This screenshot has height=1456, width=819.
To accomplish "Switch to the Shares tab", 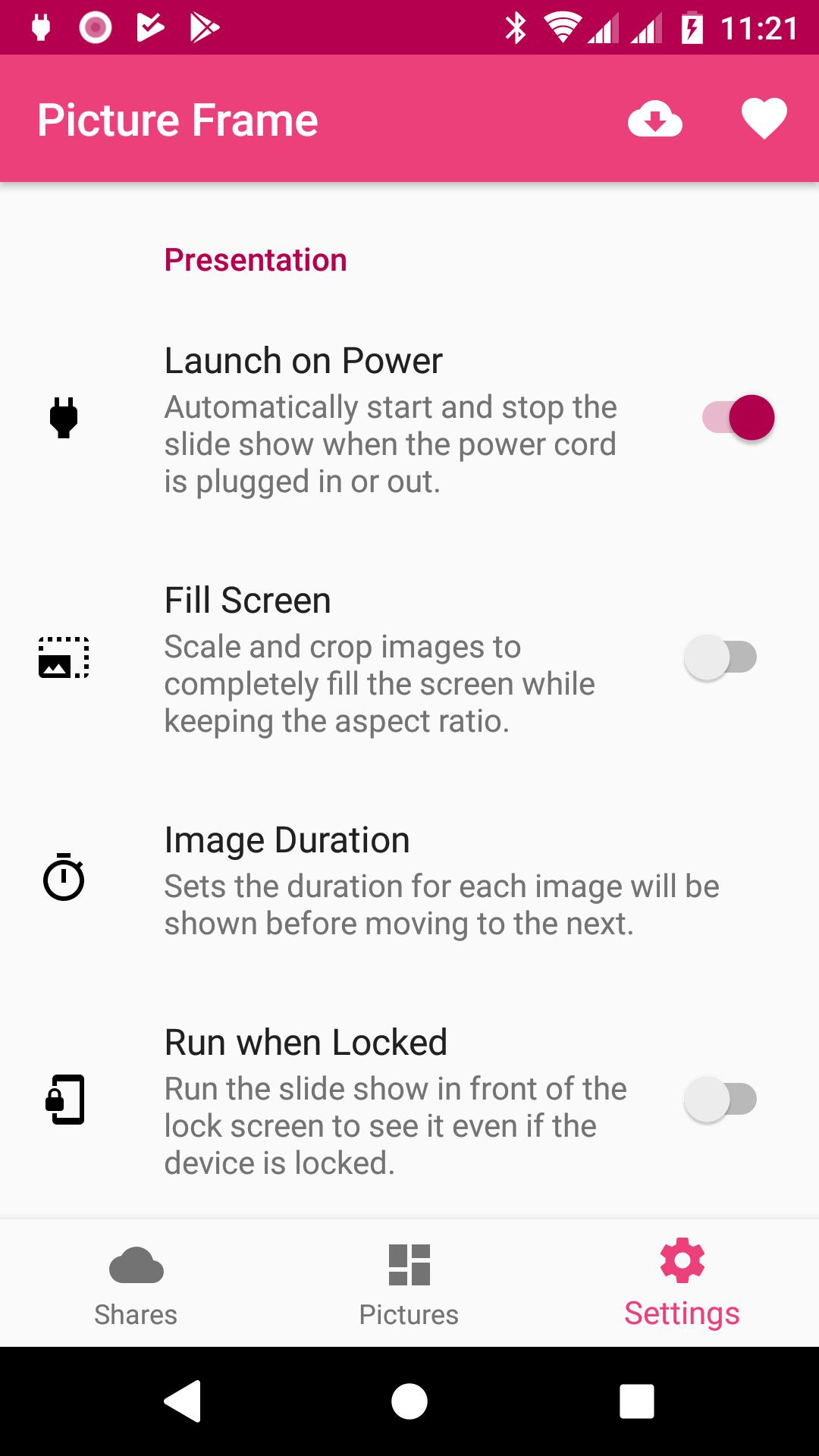I will (x=136, y=1283).
